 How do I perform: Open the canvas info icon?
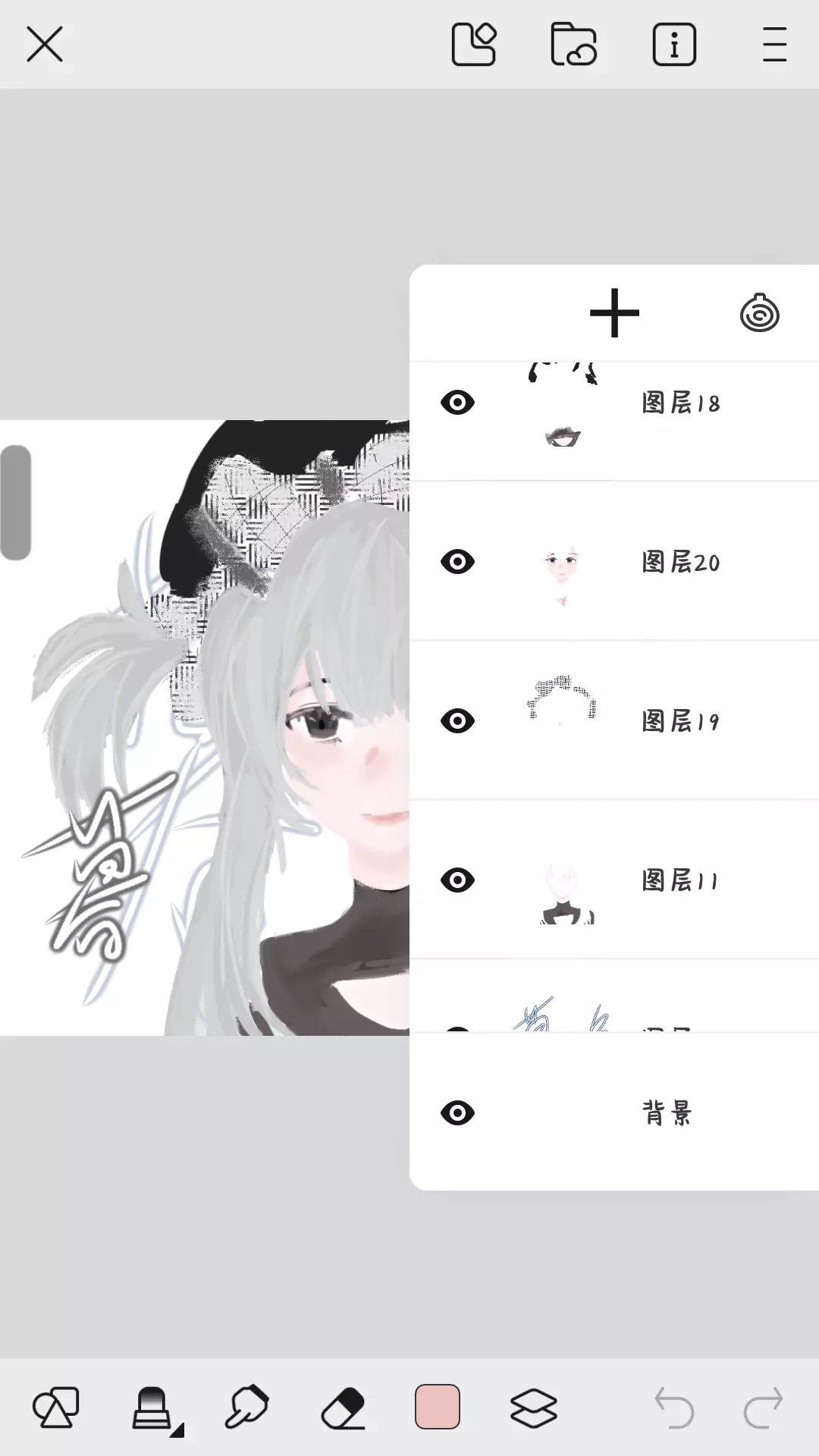674,44
